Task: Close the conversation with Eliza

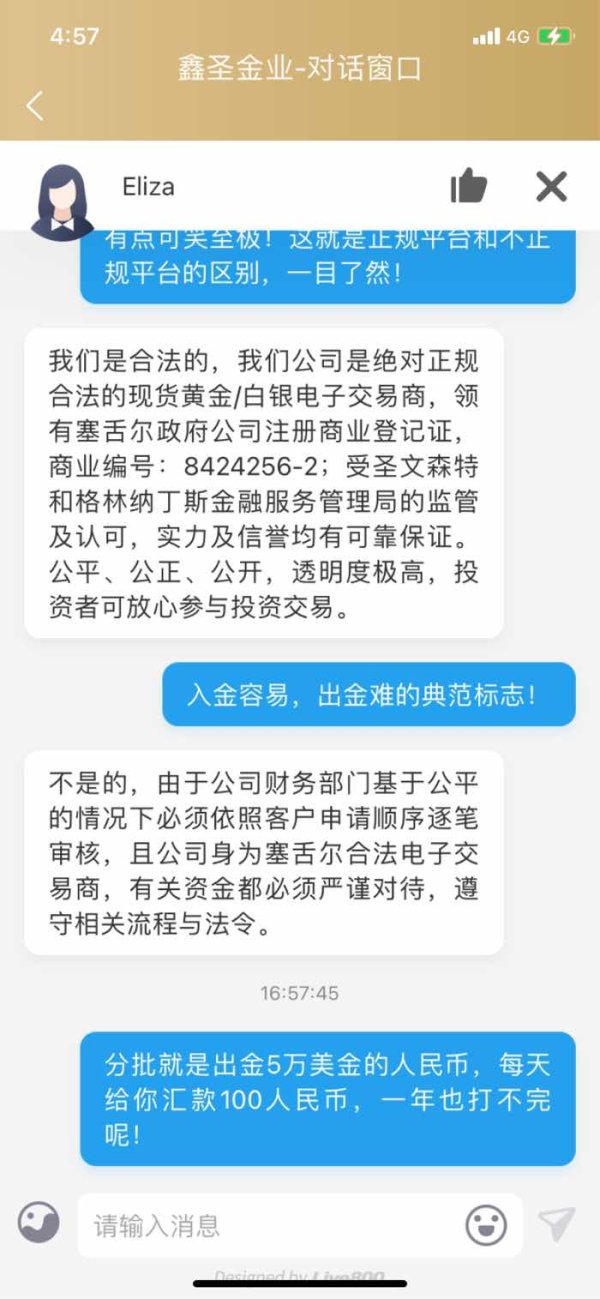Action: pos(551,186)
